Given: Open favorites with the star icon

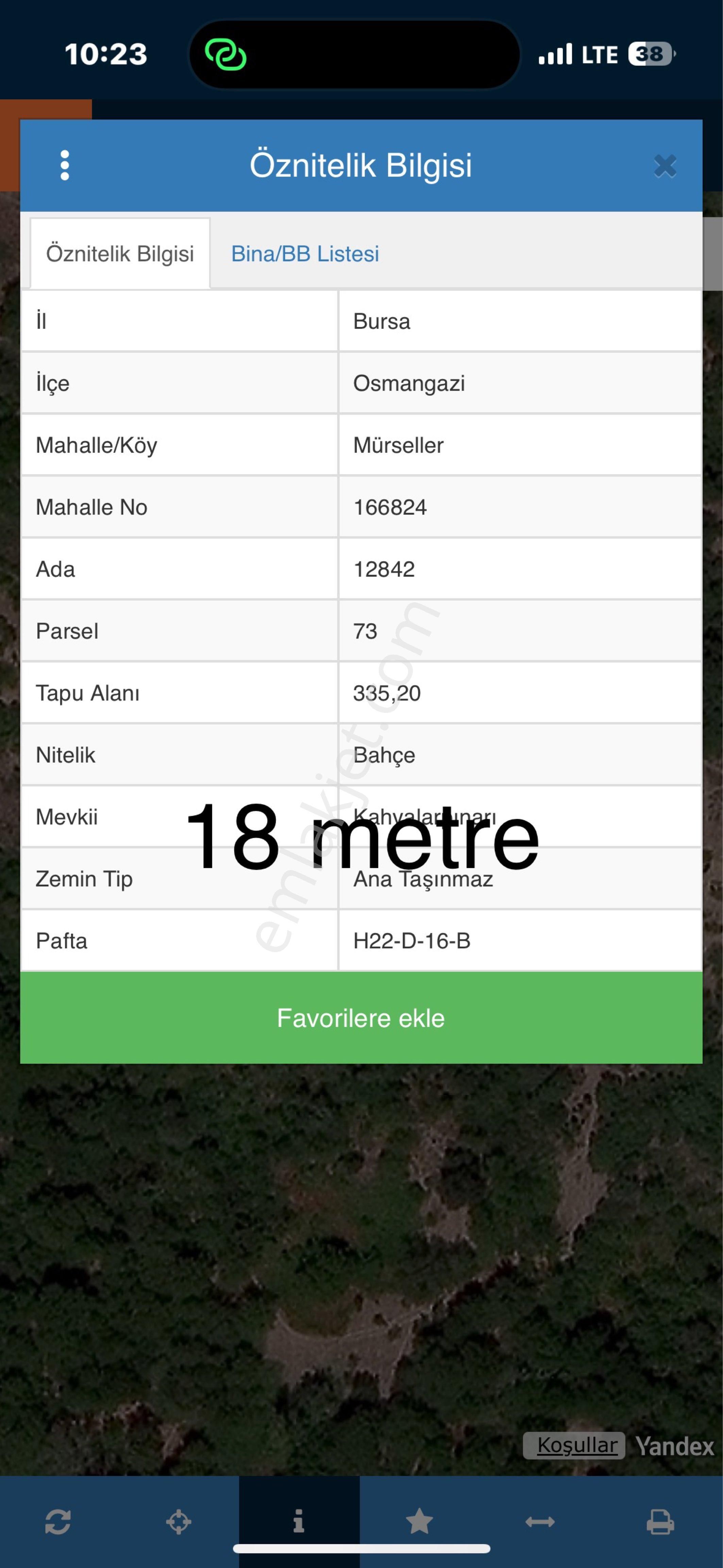Looking at the screenshot, I should click(x=419, y=1522).
